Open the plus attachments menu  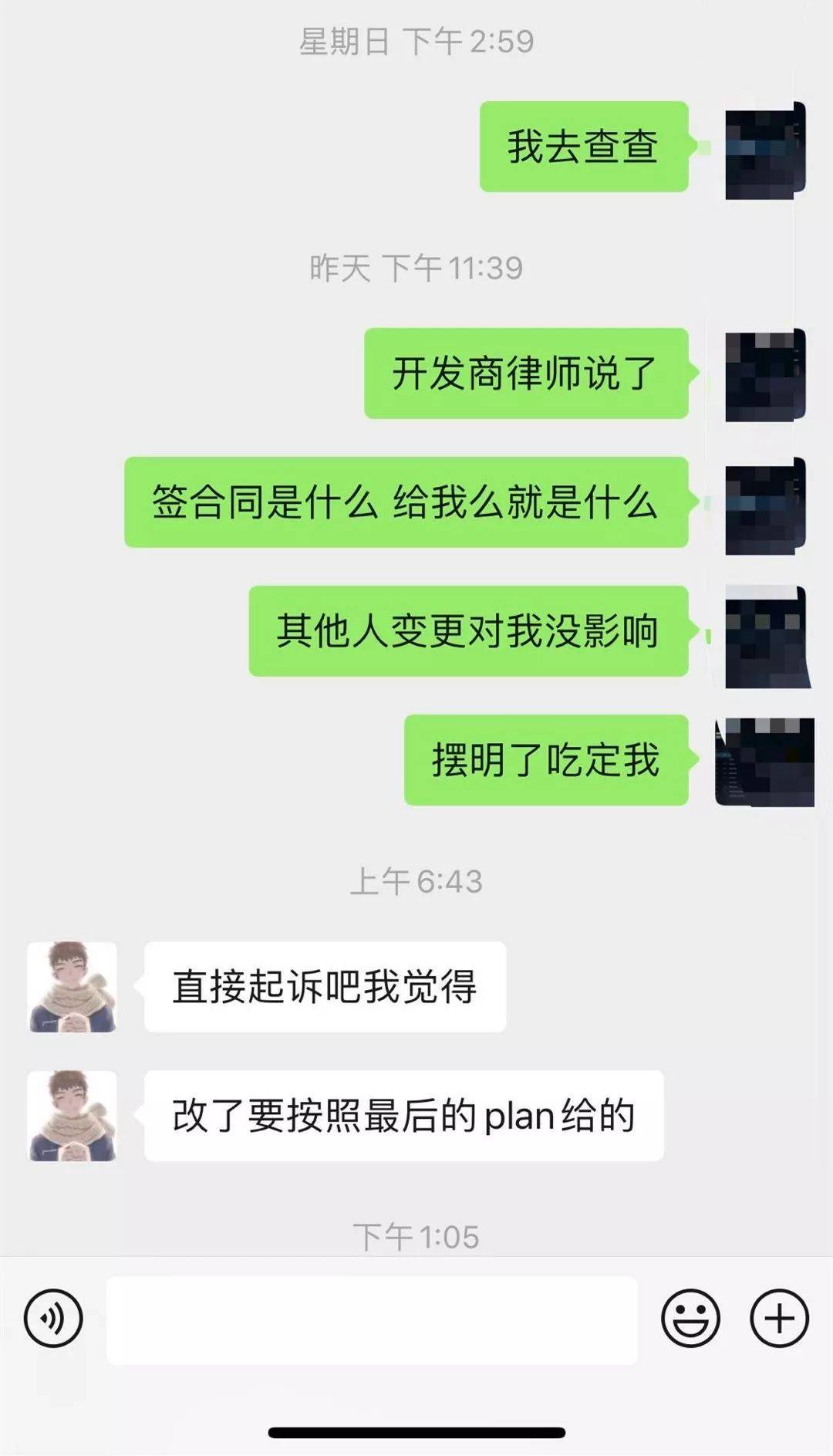click(x=779, y=1319)
